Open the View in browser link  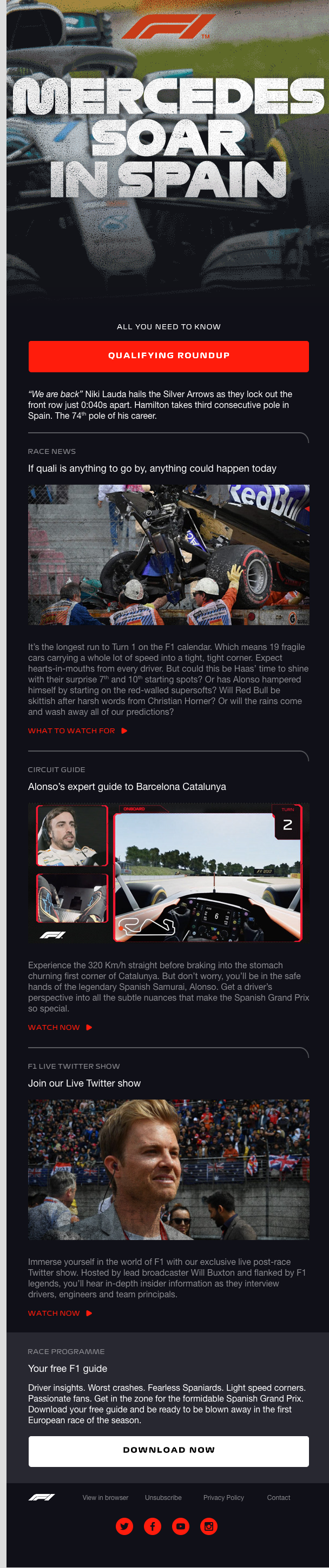(x=106, y=1497)
